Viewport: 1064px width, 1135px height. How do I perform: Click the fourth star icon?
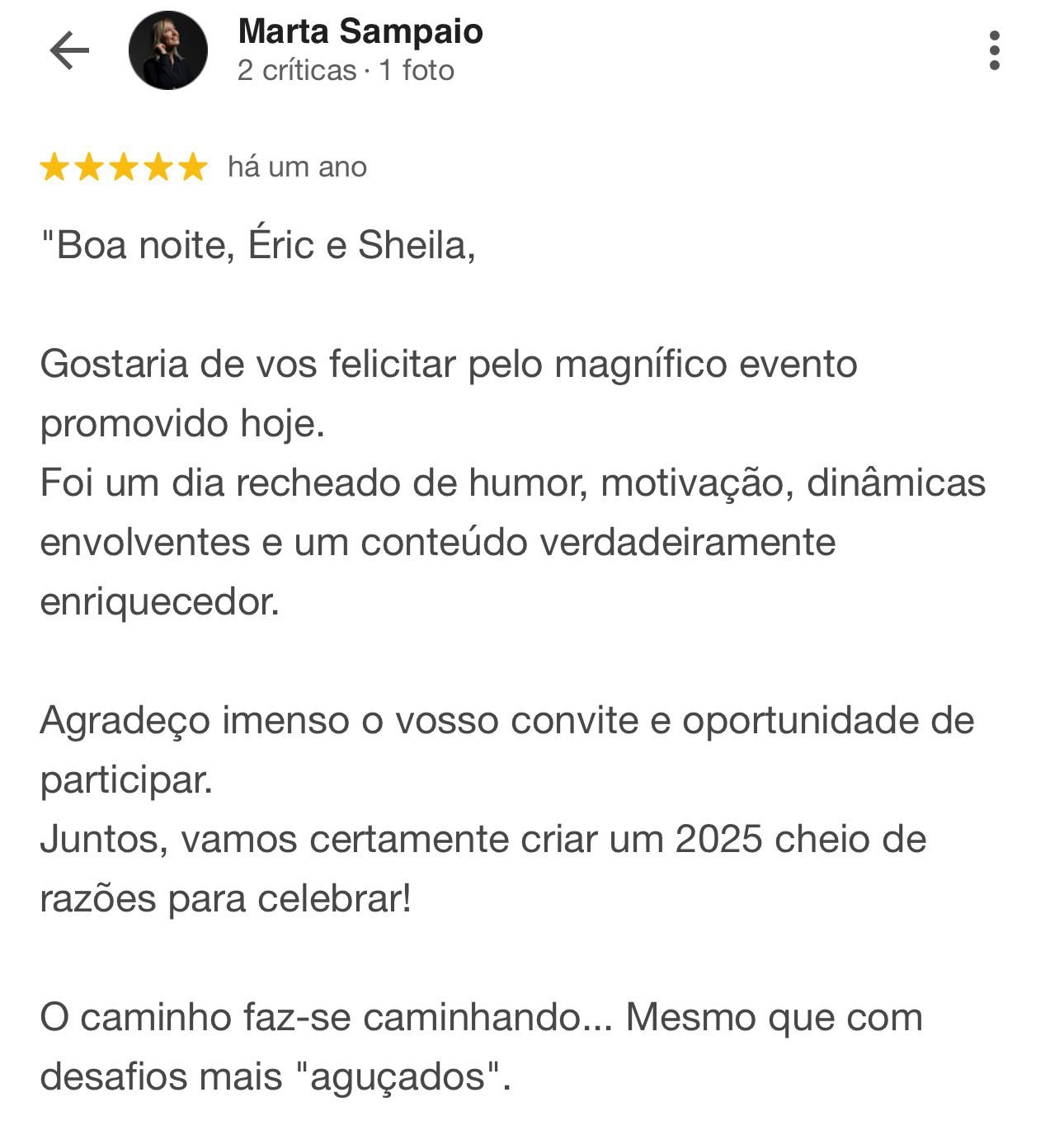158,167
